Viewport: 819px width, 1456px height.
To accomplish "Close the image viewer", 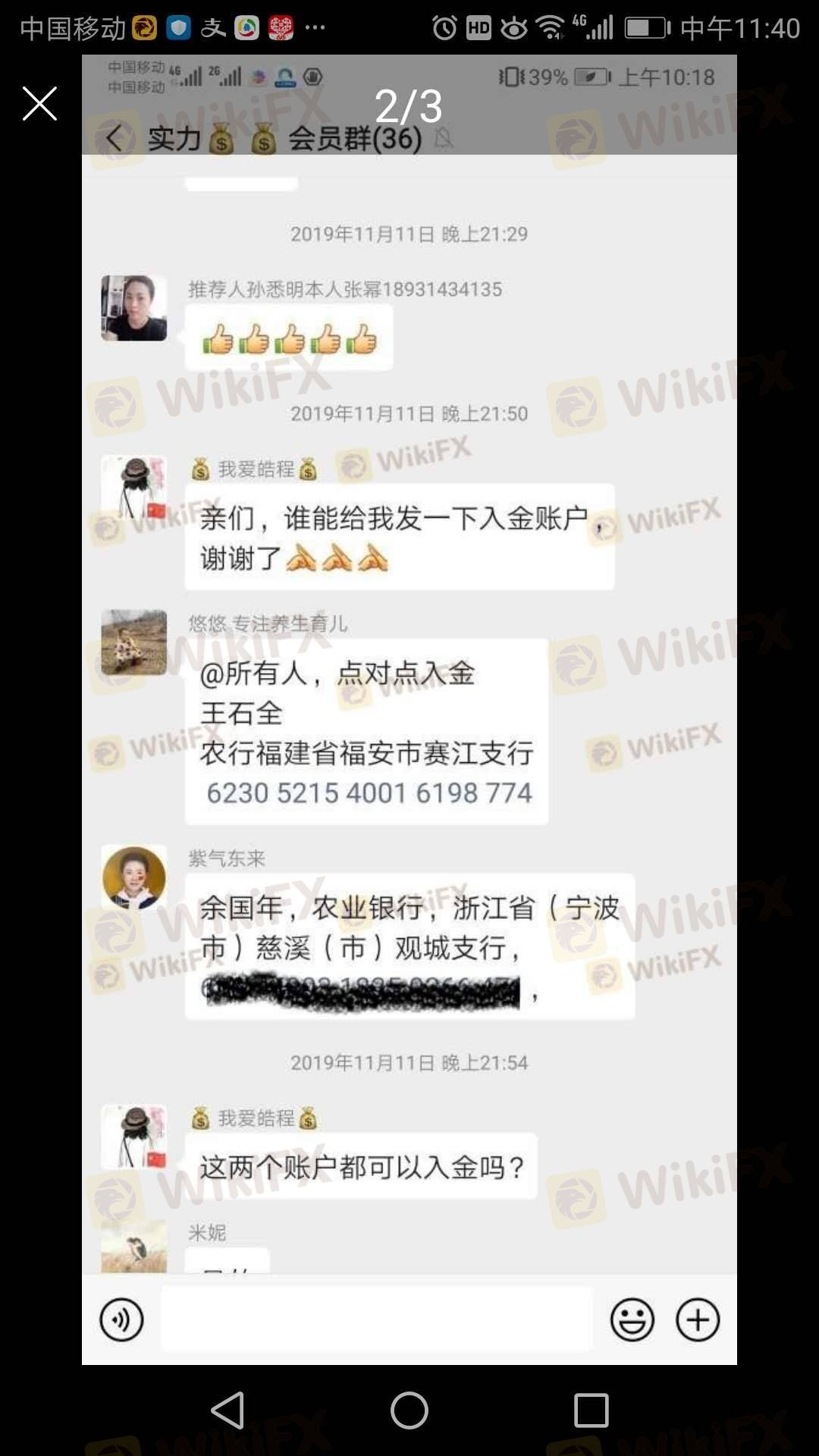I will click(39, 104).
